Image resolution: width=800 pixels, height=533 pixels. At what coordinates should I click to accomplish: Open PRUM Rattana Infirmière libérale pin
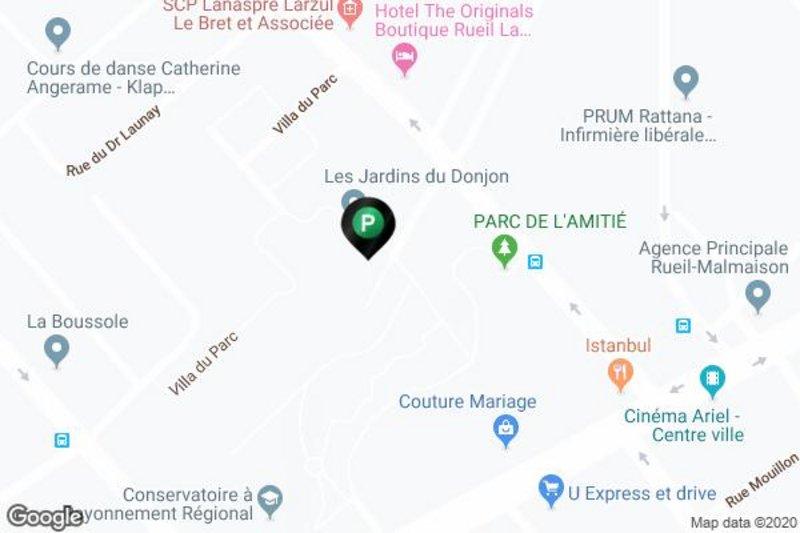(x=685, y=78)
